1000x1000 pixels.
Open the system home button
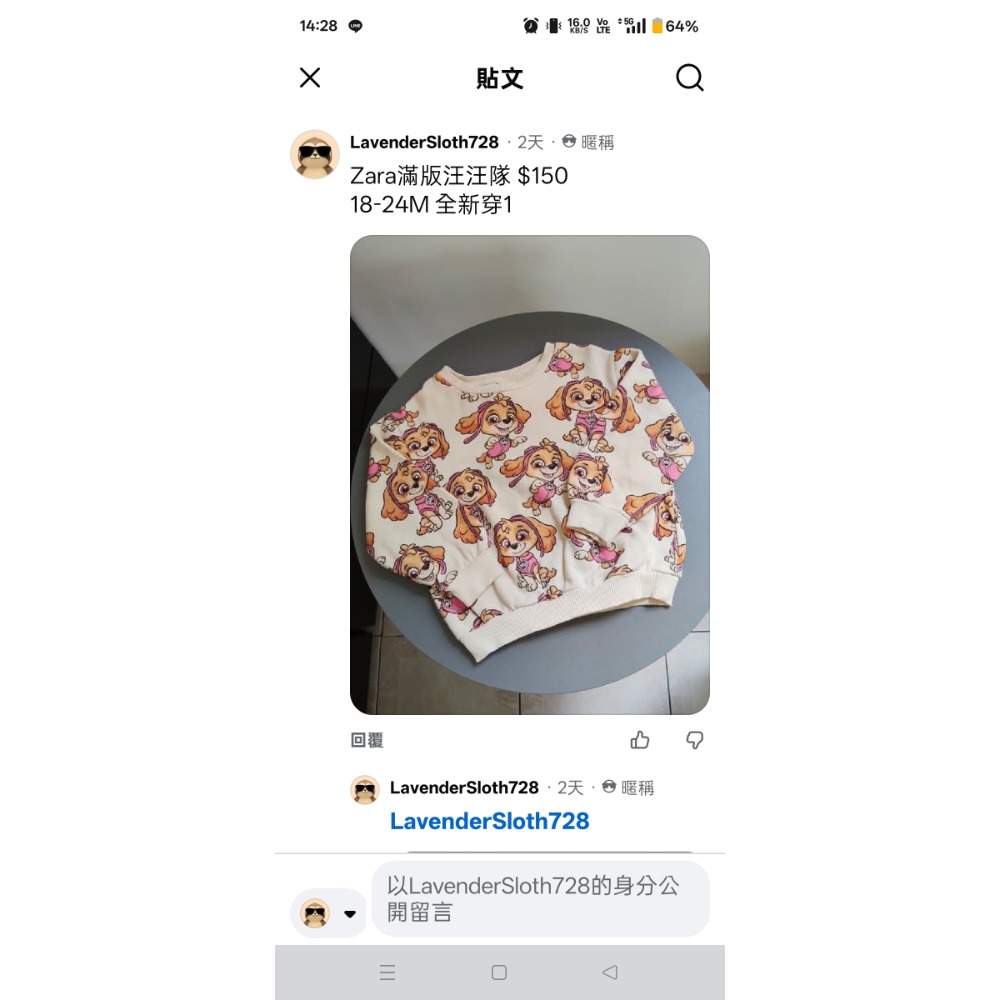(x=499, y=972)
